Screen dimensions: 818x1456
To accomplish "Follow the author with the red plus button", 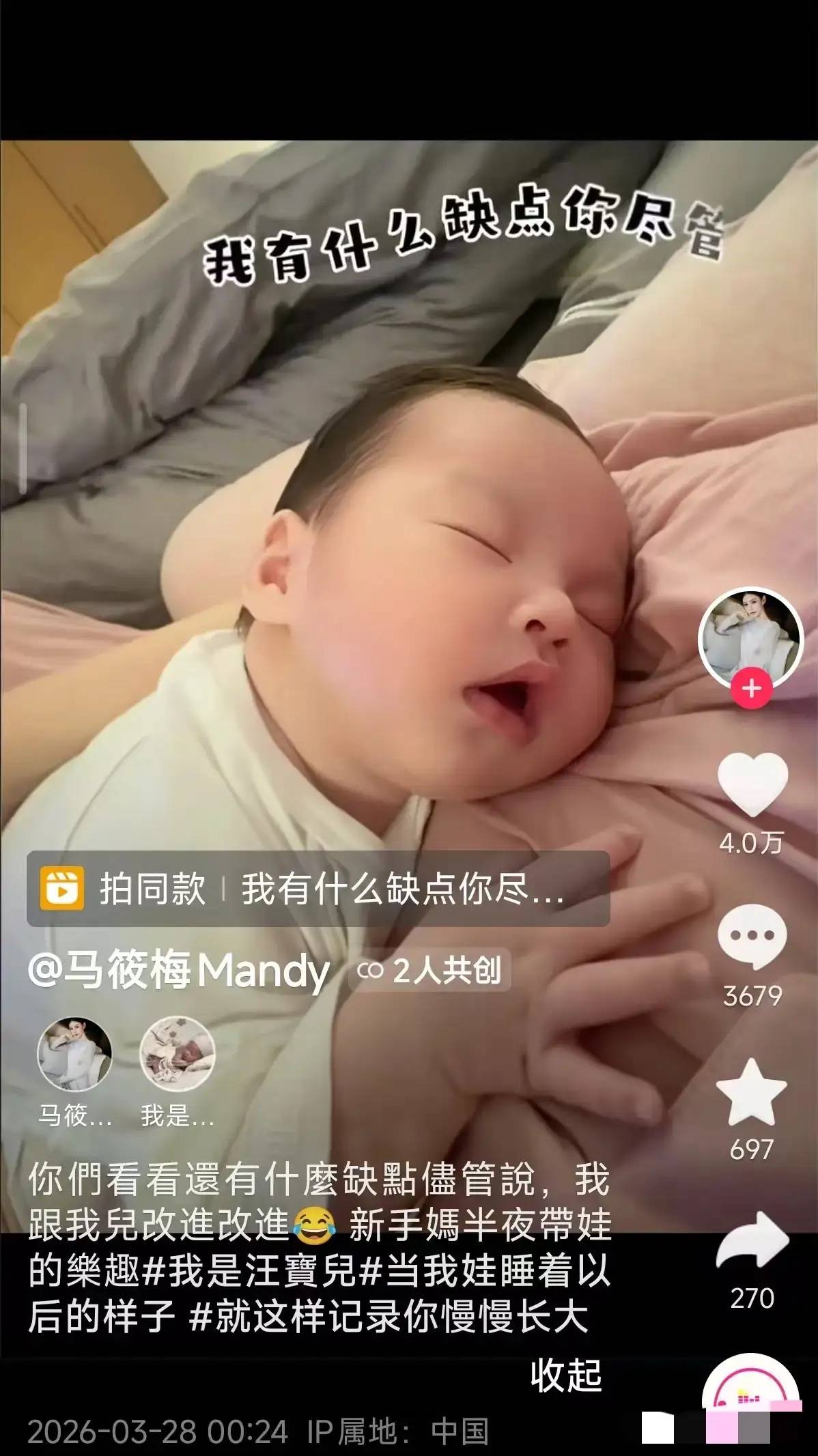I will pos(751,688).
